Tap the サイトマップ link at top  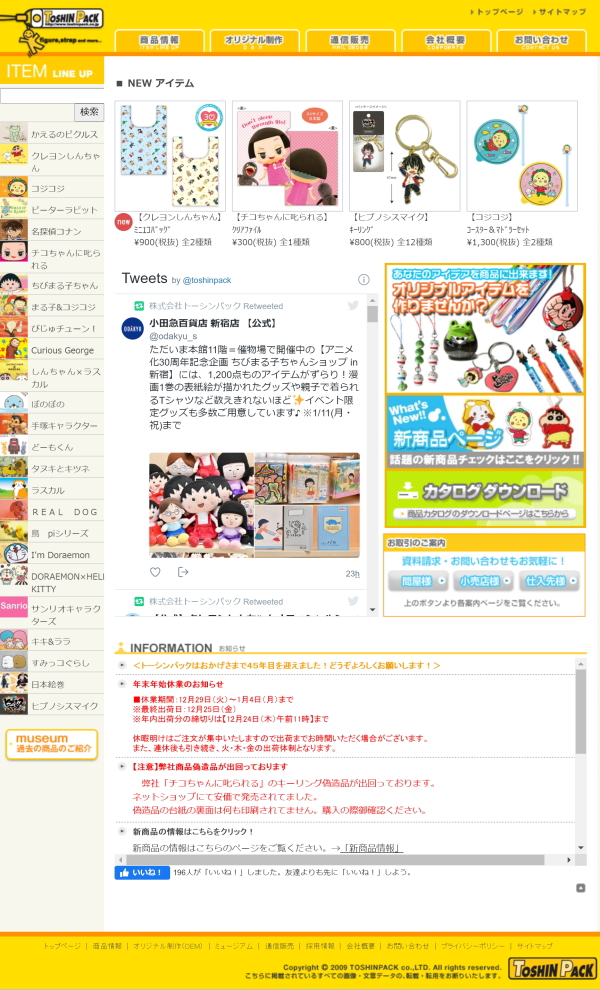click(562, 12)
